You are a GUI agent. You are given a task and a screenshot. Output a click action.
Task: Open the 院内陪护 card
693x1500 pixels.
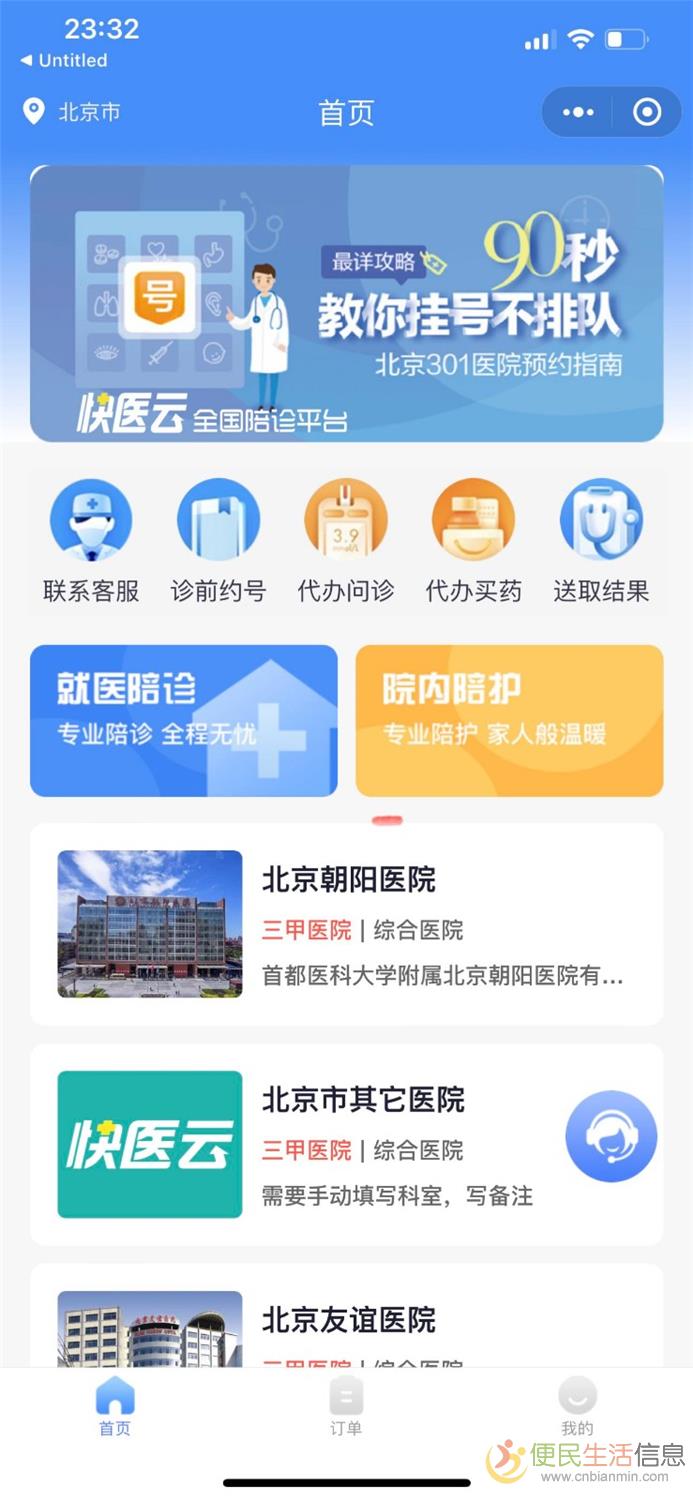click(x=509, y=720)
